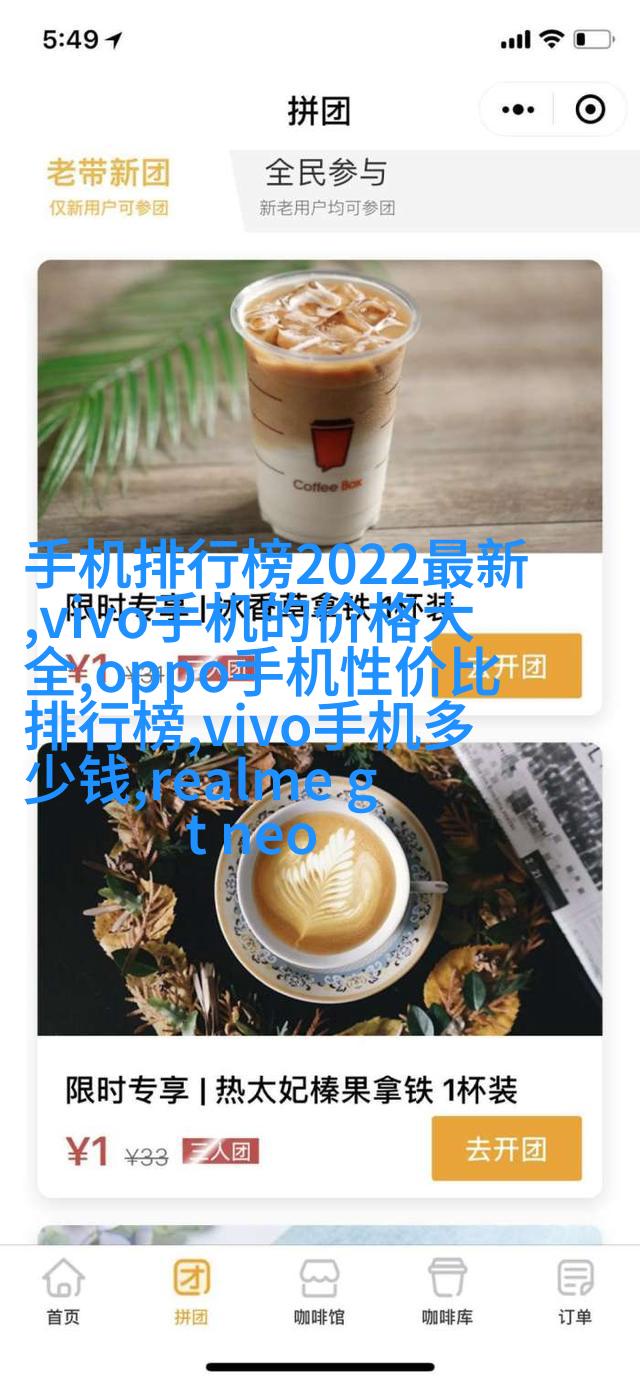This screenshot has width=640, height=1385.
Task: Switch to the 全民参与 tab
Action: (326, 186)
